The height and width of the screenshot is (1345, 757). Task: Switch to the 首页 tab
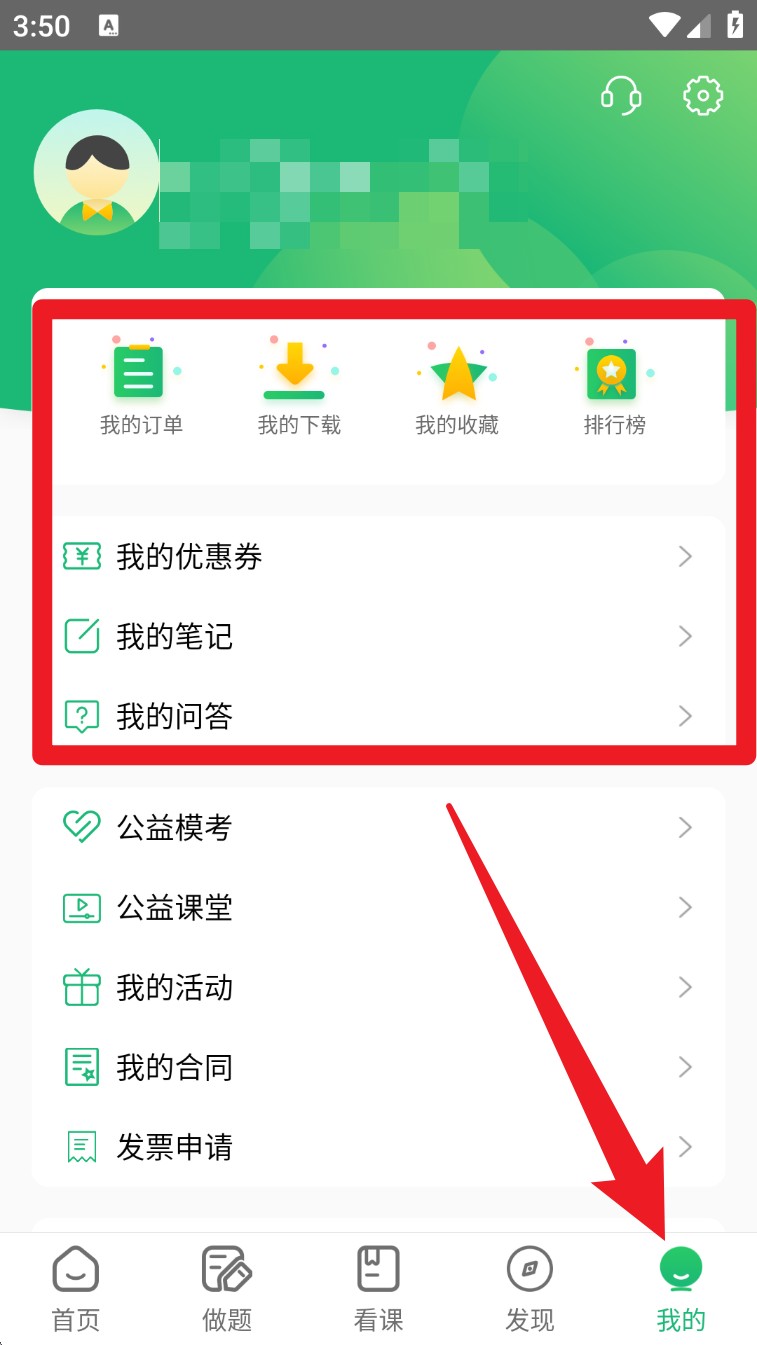click(x=76, y=1290)
